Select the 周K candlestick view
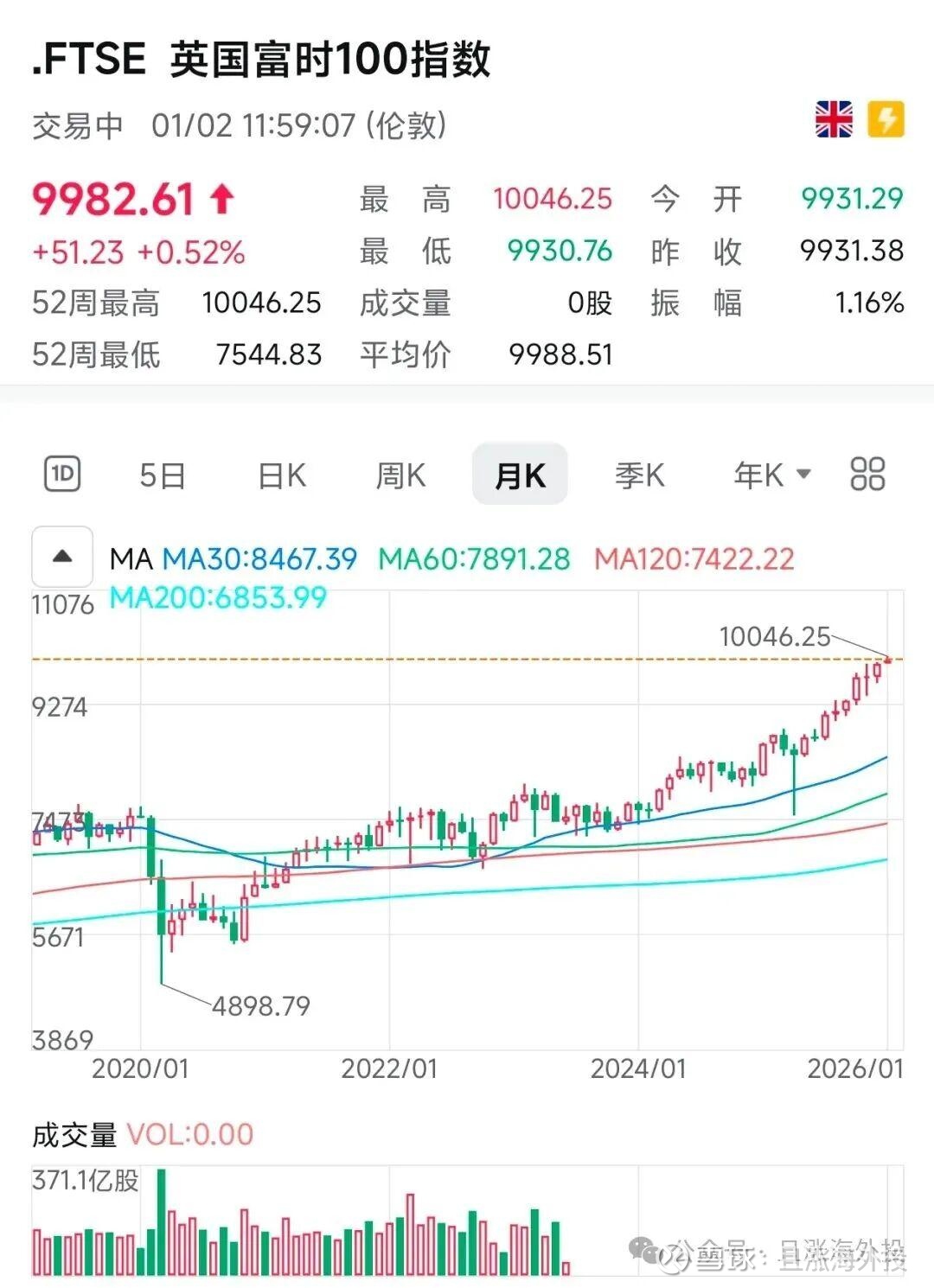Viewport: 934px width, 1288px height. click(x=400, y=474)
